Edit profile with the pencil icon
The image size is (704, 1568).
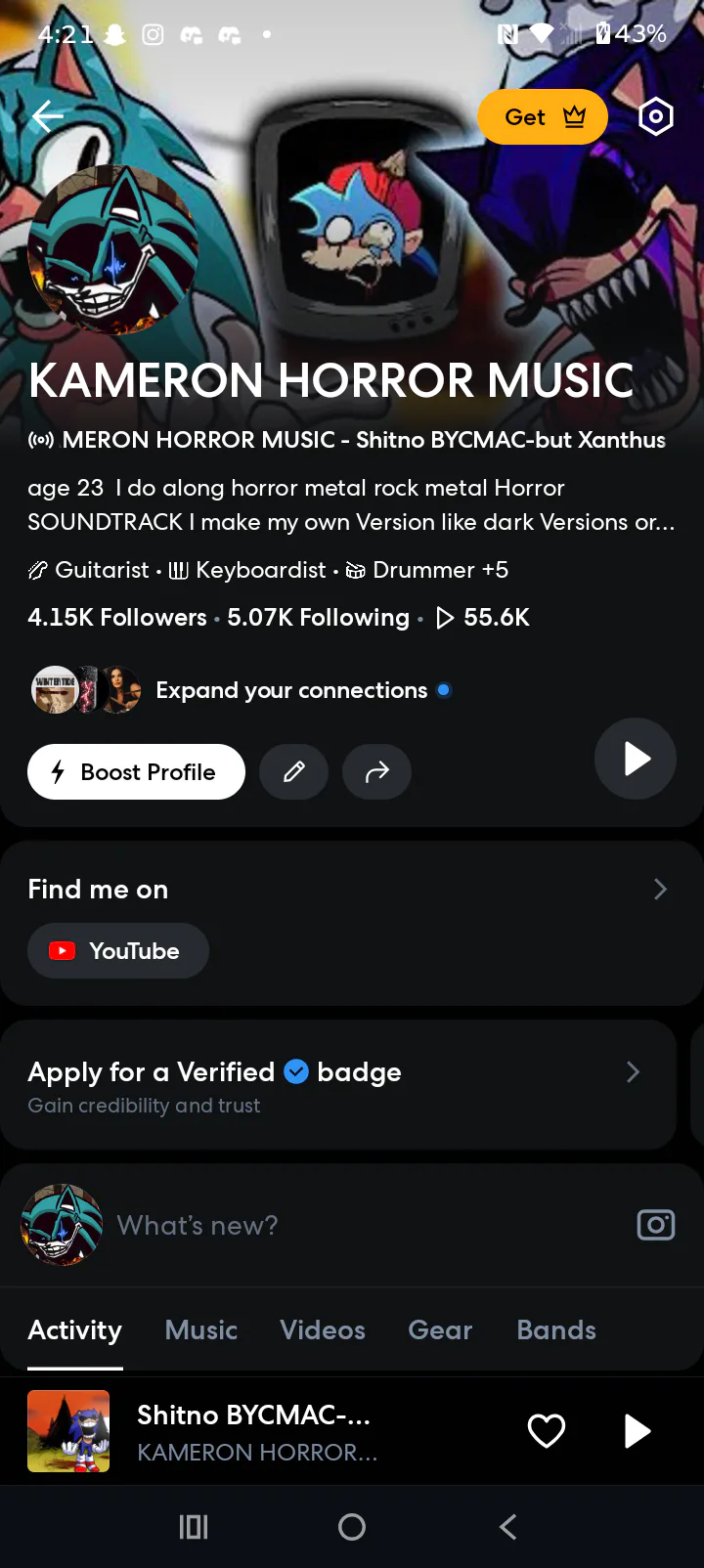pyautogui.click(x=293, y=772)
